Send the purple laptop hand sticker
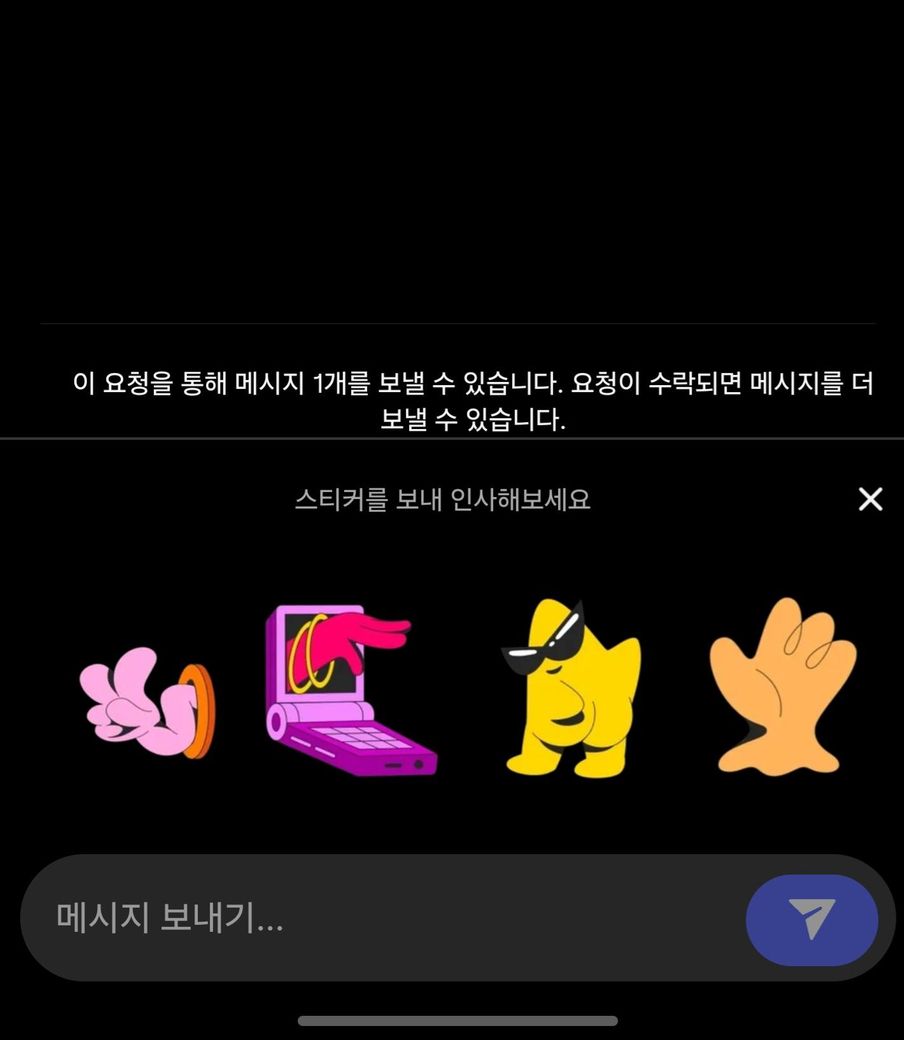Viewport: 904px width, 1040px height. click(x=345, y=689)
